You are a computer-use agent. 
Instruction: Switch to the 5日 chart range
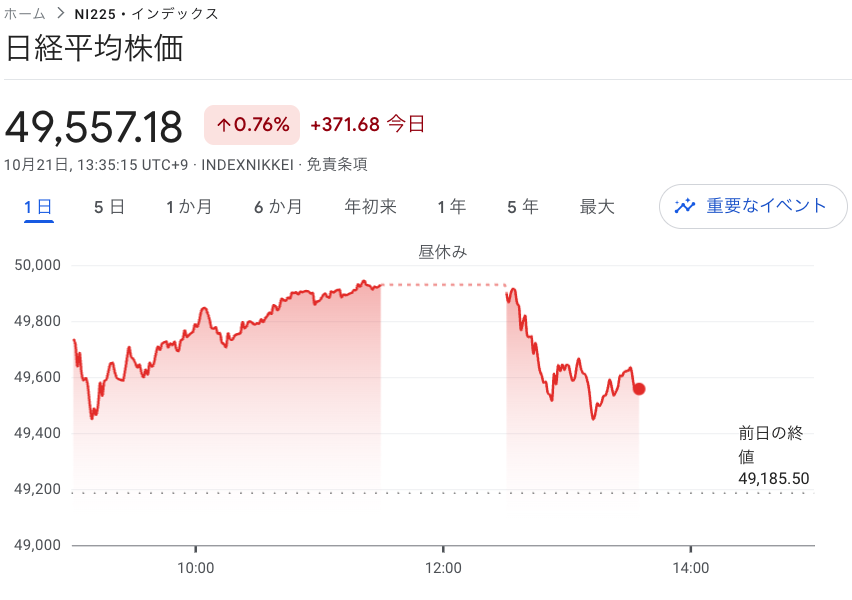tap(109, 207)
